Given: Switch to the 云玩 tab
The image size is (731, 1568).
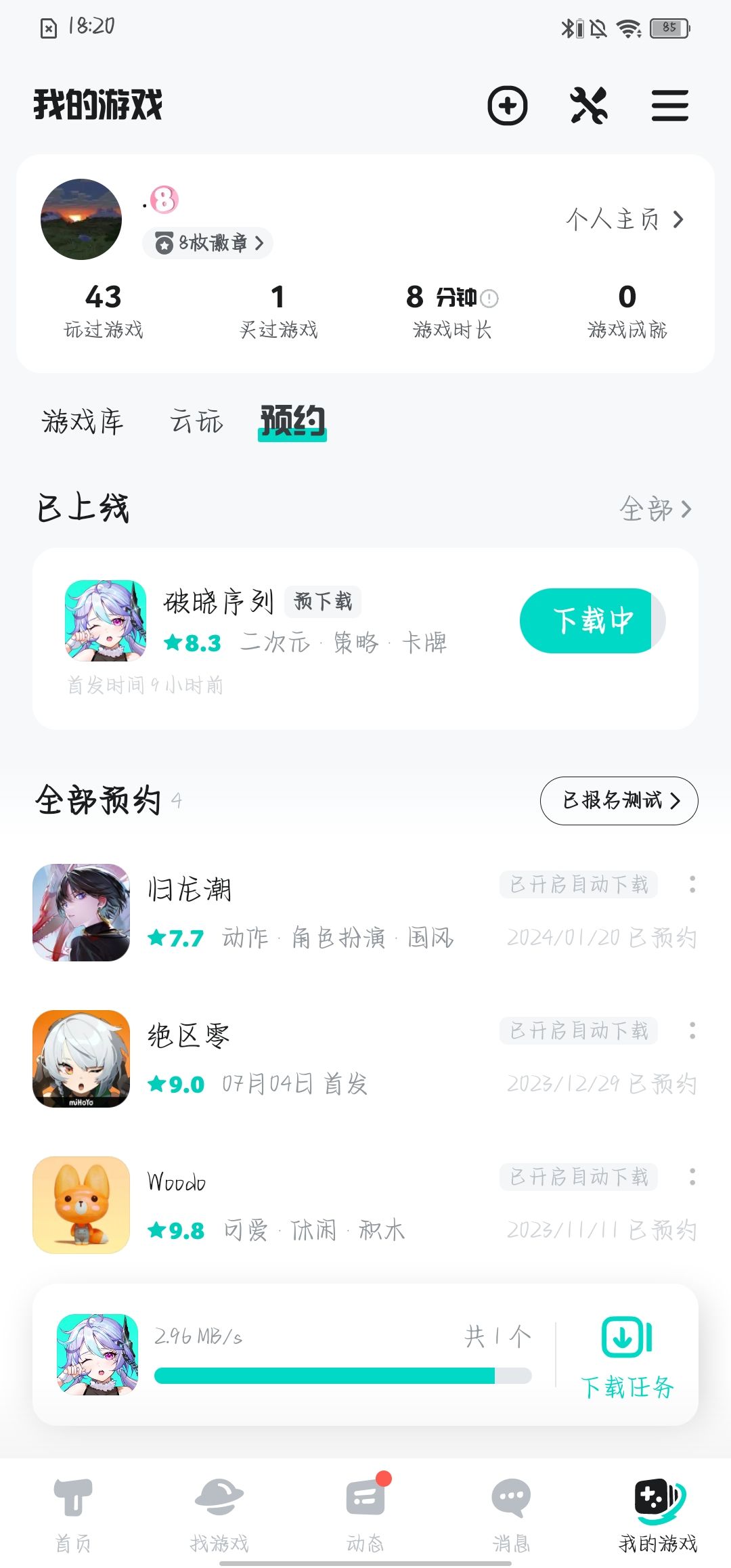Looking at the screenshot, I should click(x=196, y=421).
